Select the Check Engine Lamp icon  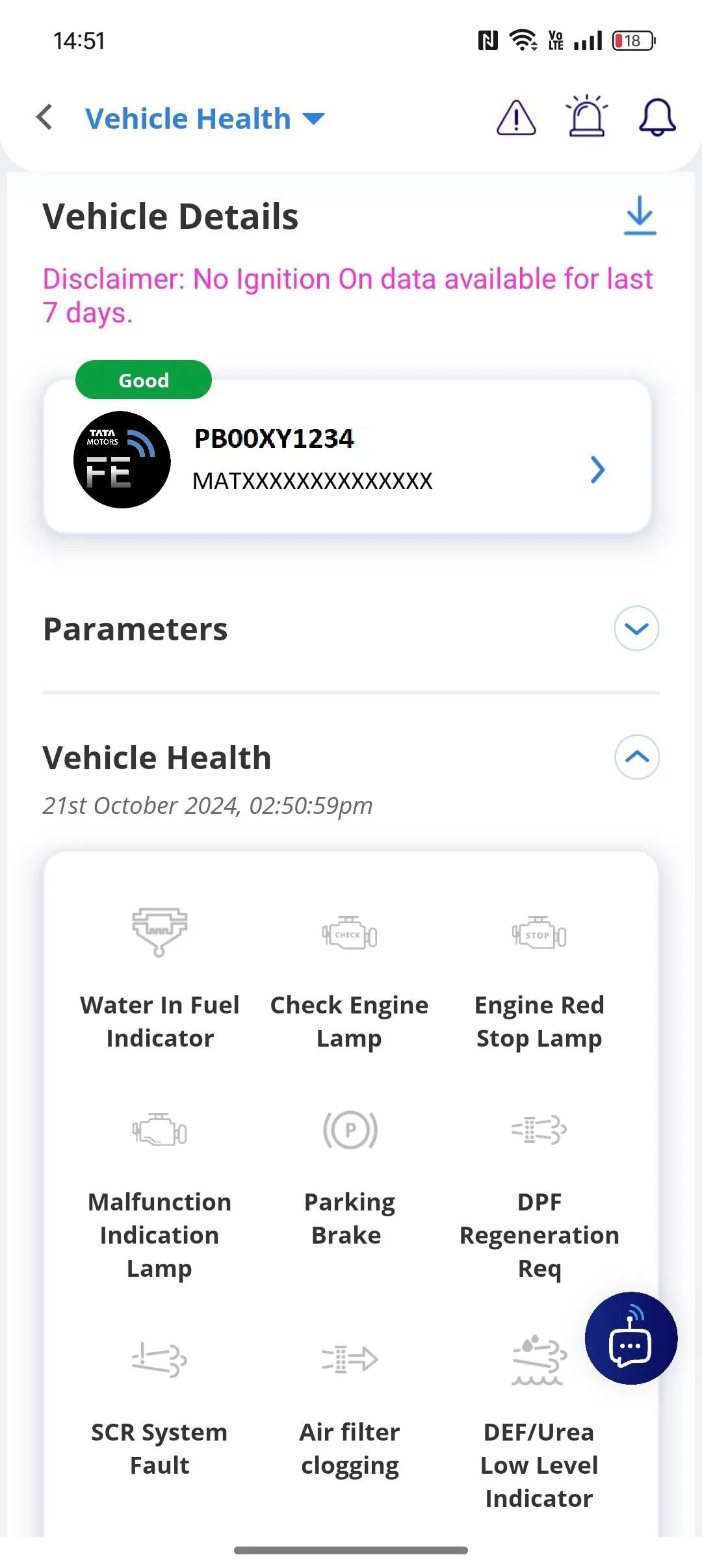[349, 934]
